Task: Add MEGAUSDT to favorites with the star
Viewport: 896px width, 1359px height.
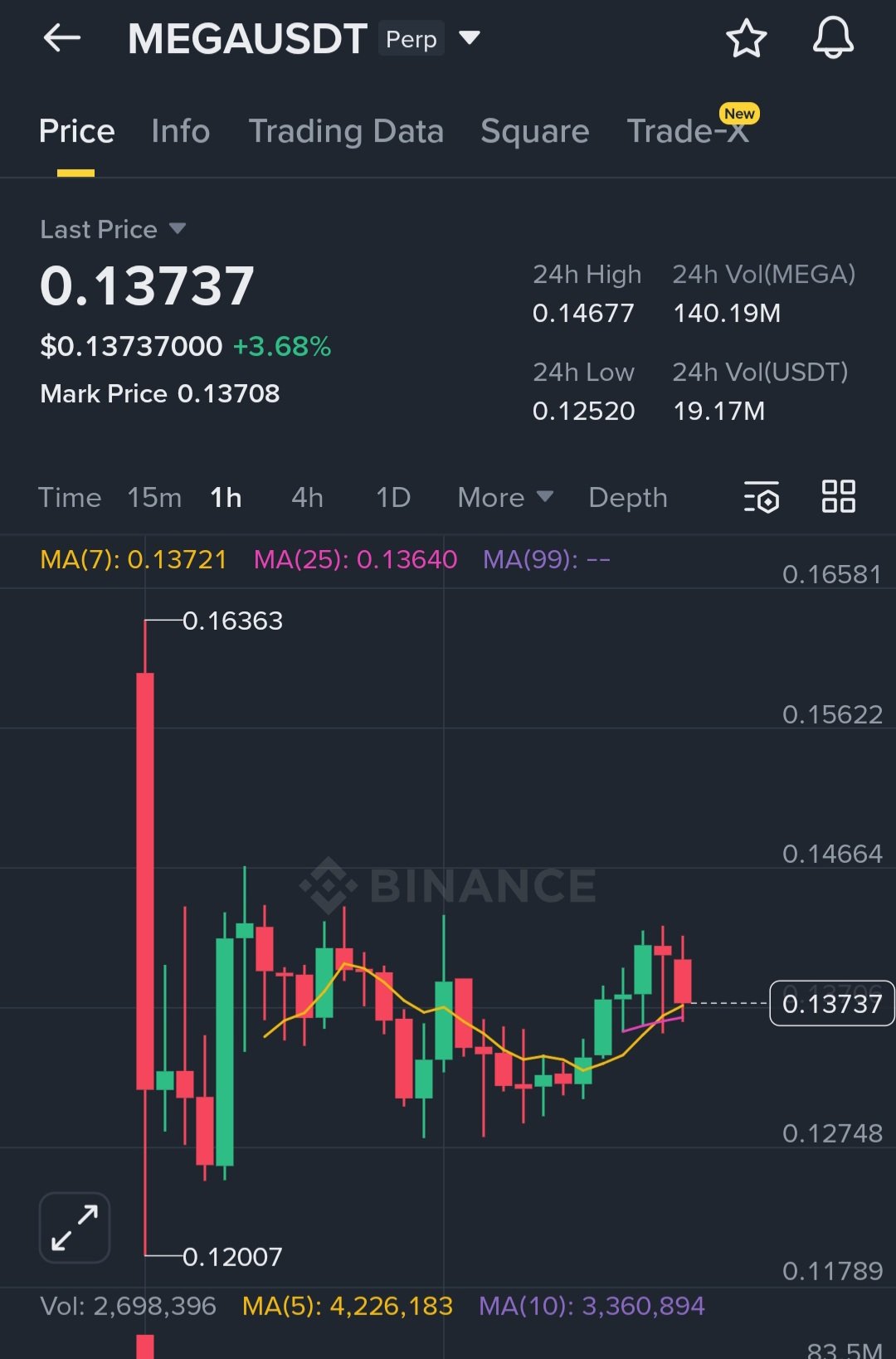Action: click(746, 38)
